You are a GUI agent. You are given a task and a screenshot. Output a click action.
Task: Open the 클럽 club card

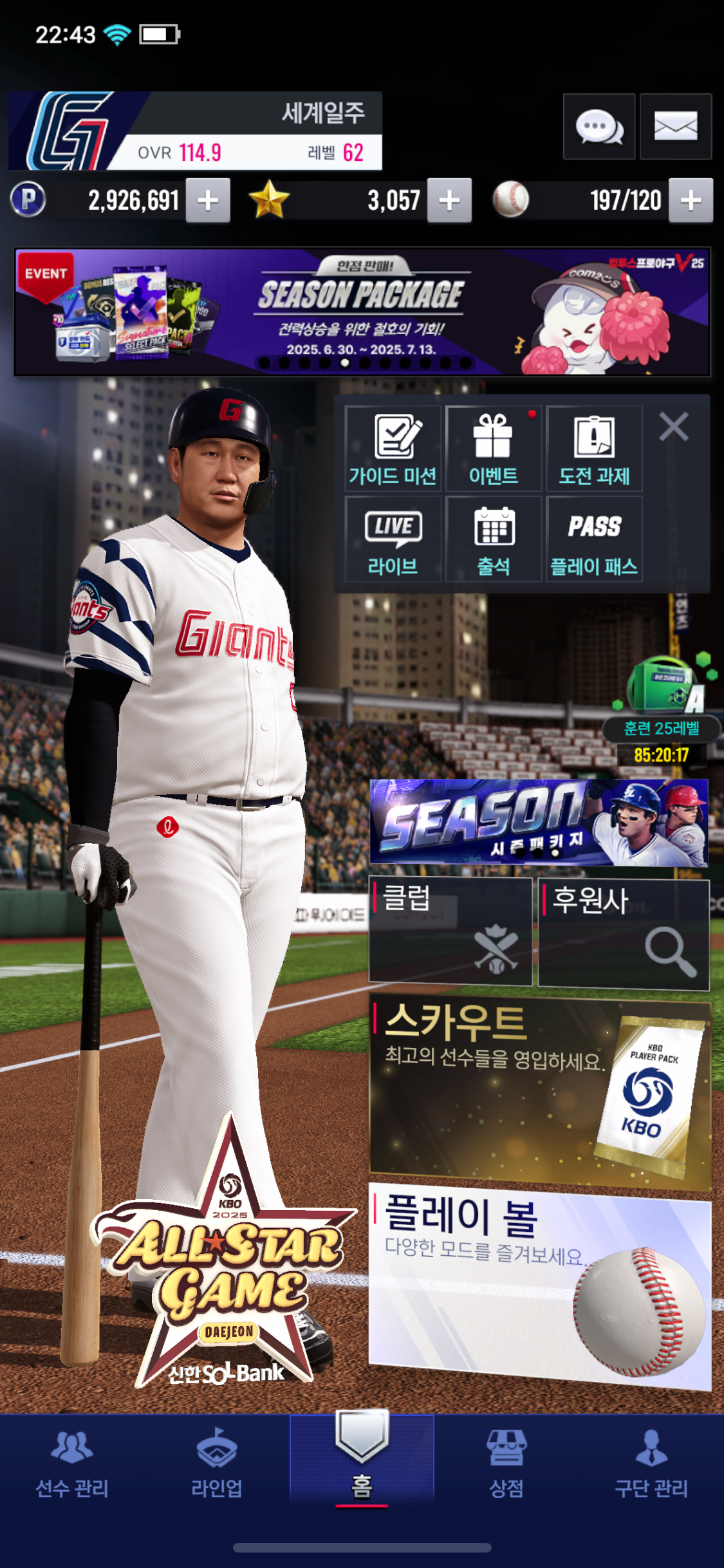[450, 931]
